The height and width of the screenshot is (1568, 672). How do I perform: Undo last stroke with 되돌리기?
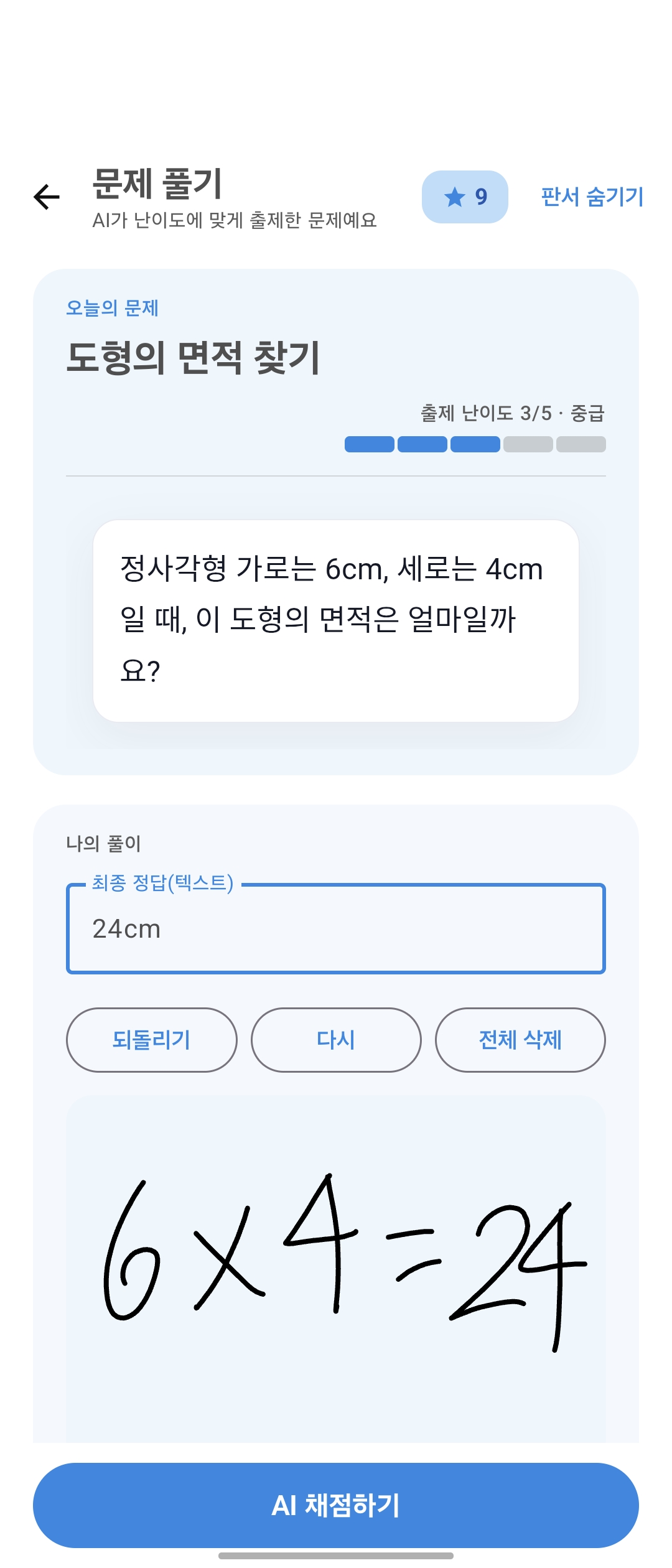151,1040
